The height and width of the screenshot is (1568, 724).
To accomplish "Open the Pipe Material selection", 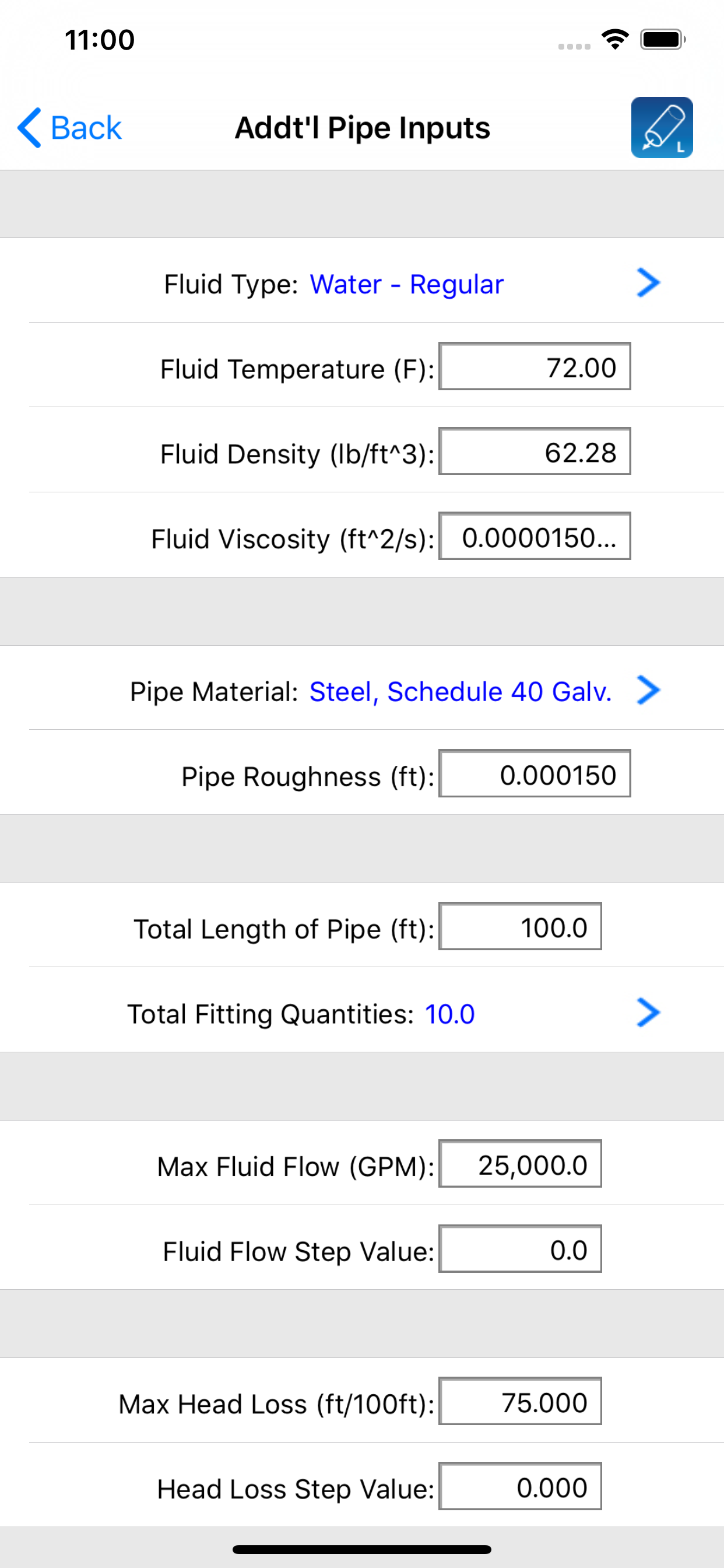I will 362,691.
